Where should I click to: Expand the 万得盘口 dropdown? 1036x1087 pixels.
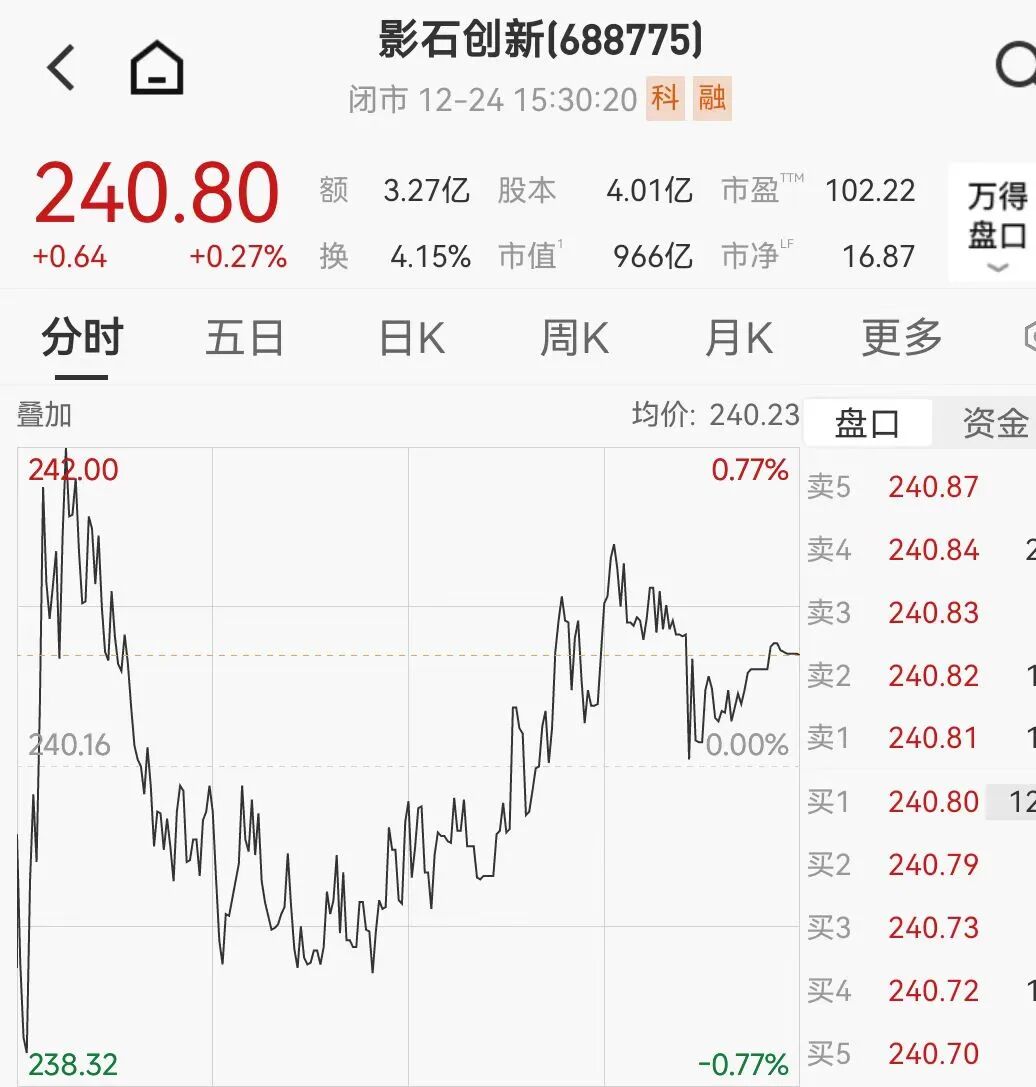996,223
